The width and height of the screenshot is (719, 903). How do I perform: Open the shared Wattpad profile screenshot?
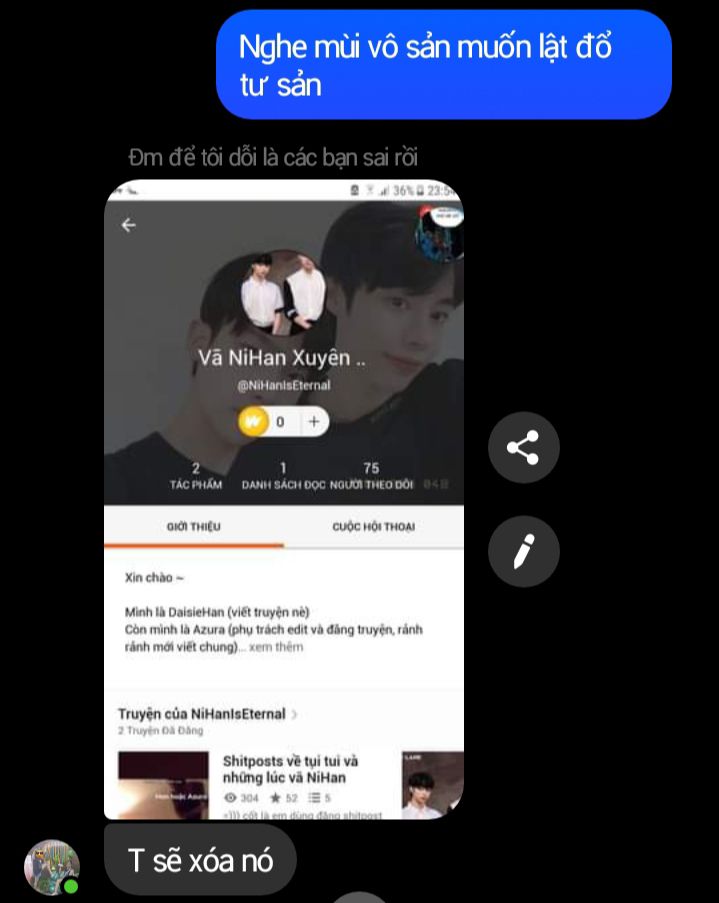(283, 499)
